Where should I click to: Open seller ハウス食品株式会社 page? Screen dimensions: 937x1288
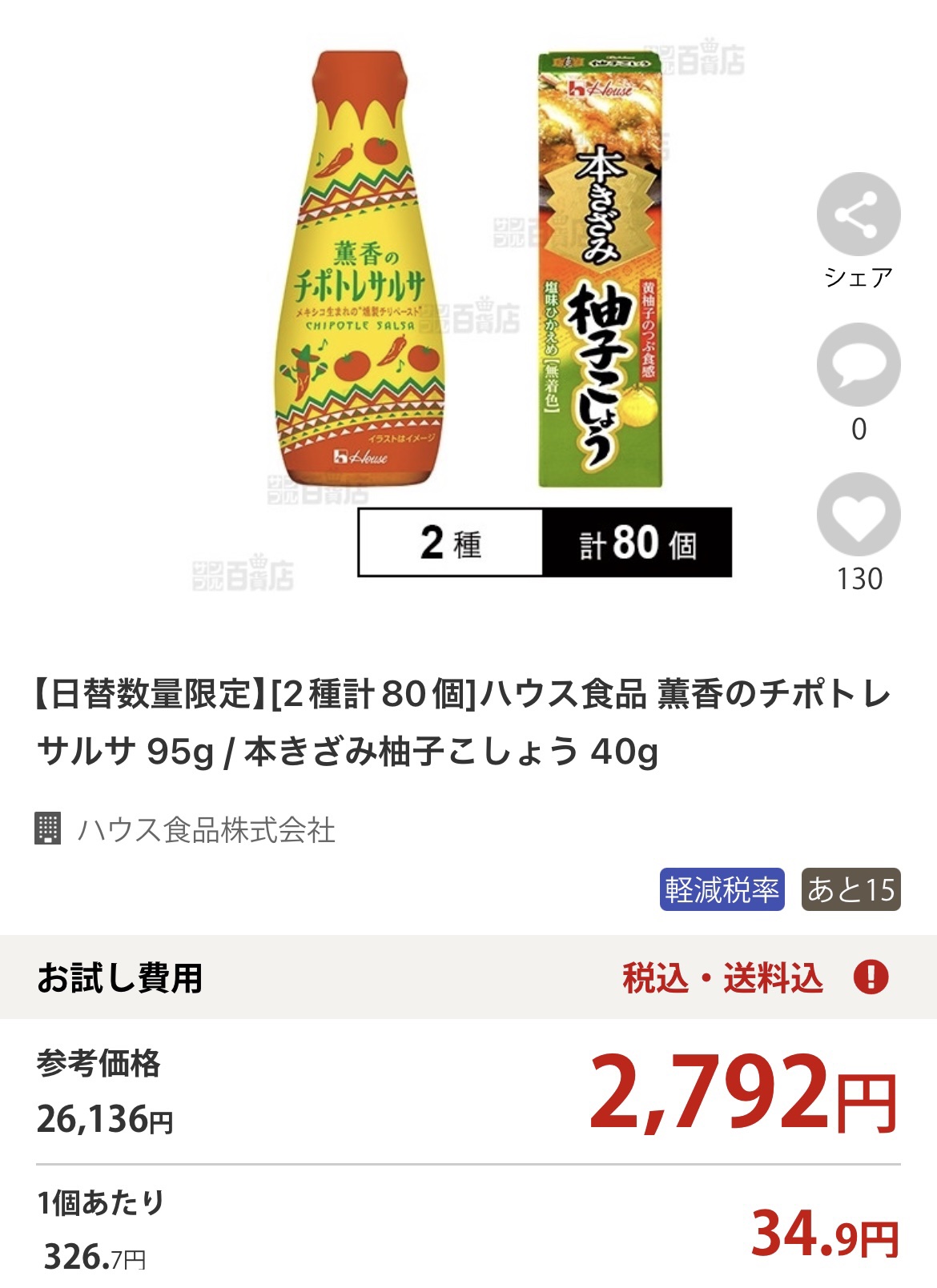click(x=205, y=830)
